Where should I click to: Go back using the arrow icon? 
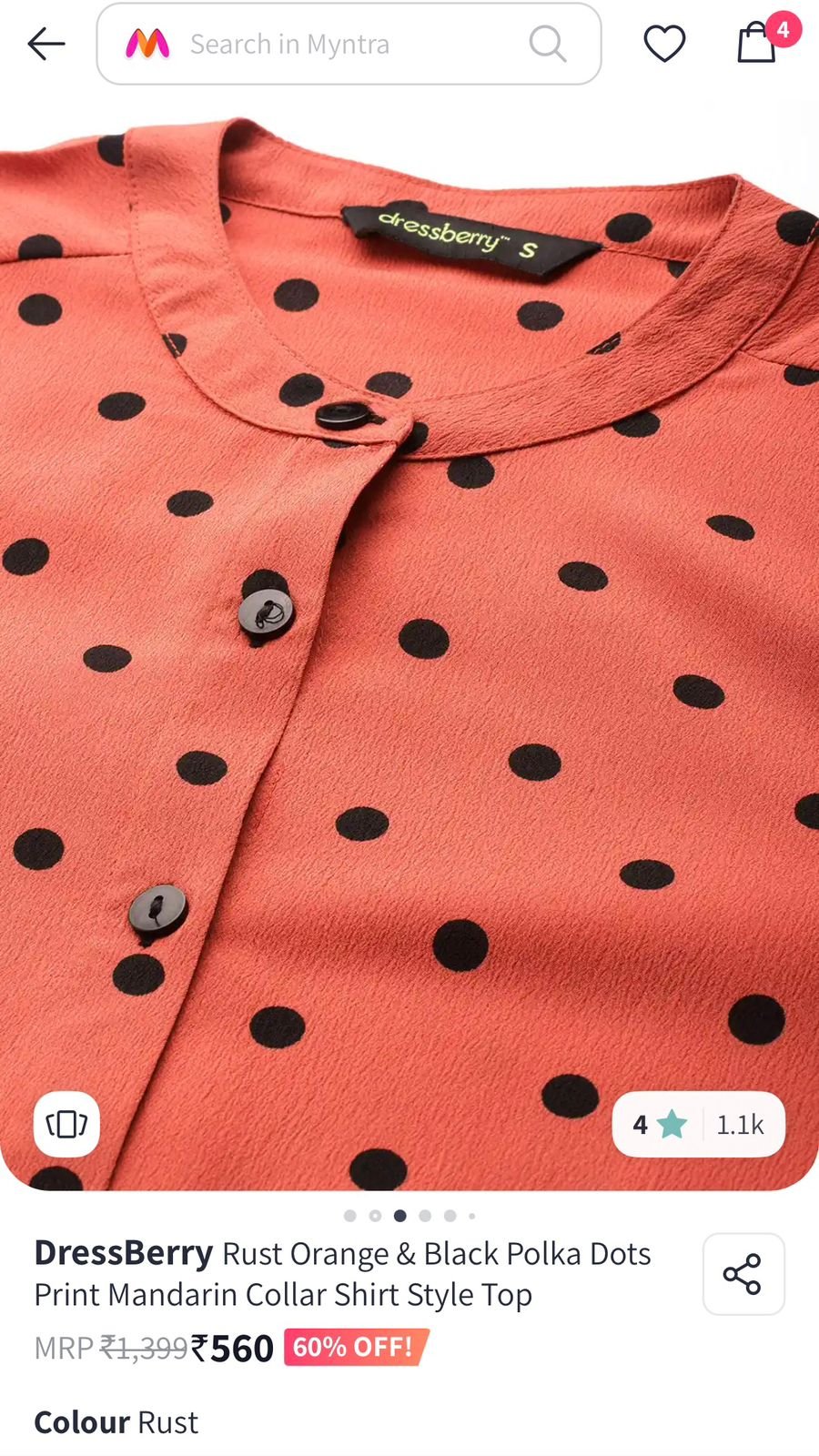[x=45, y=44]
